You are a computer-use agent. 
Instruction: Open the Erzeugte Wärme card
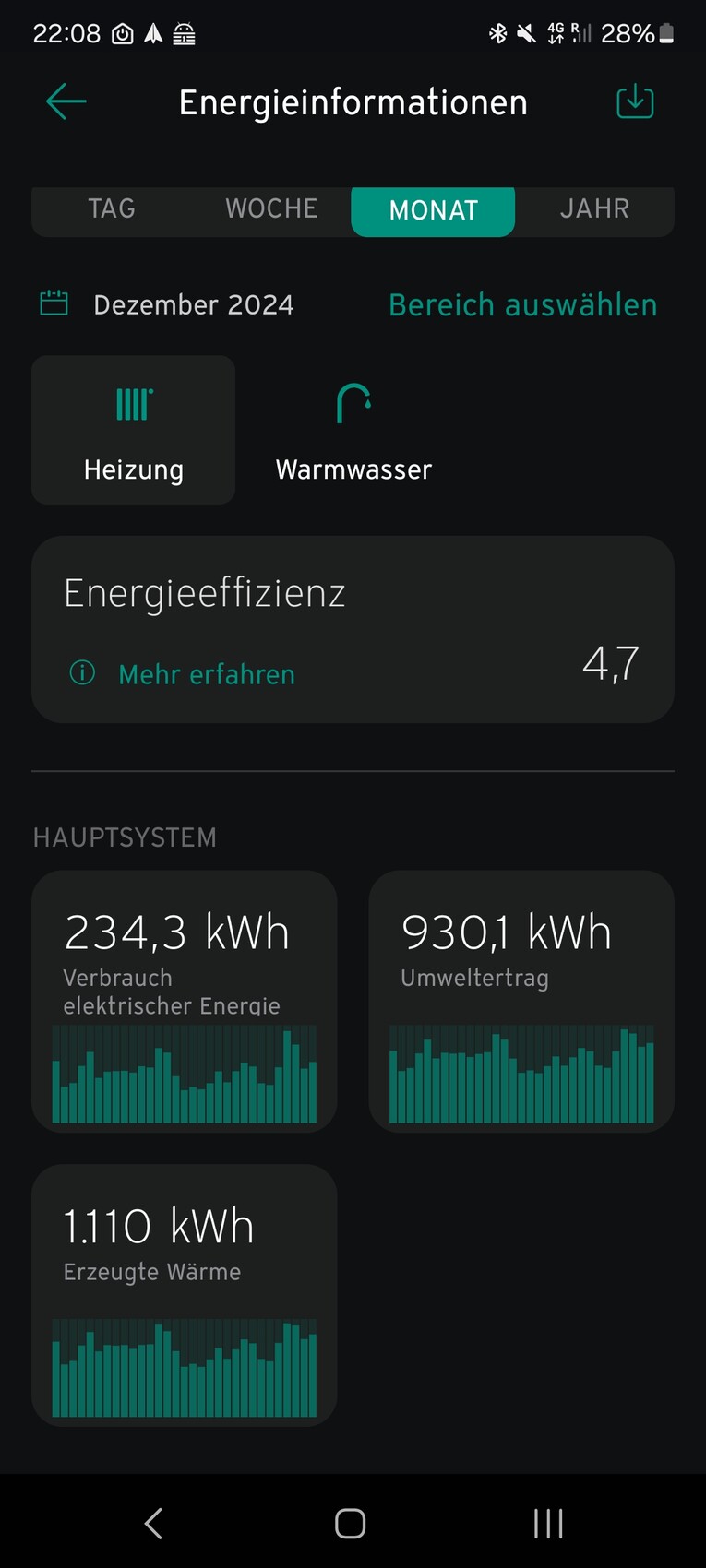185,1295
